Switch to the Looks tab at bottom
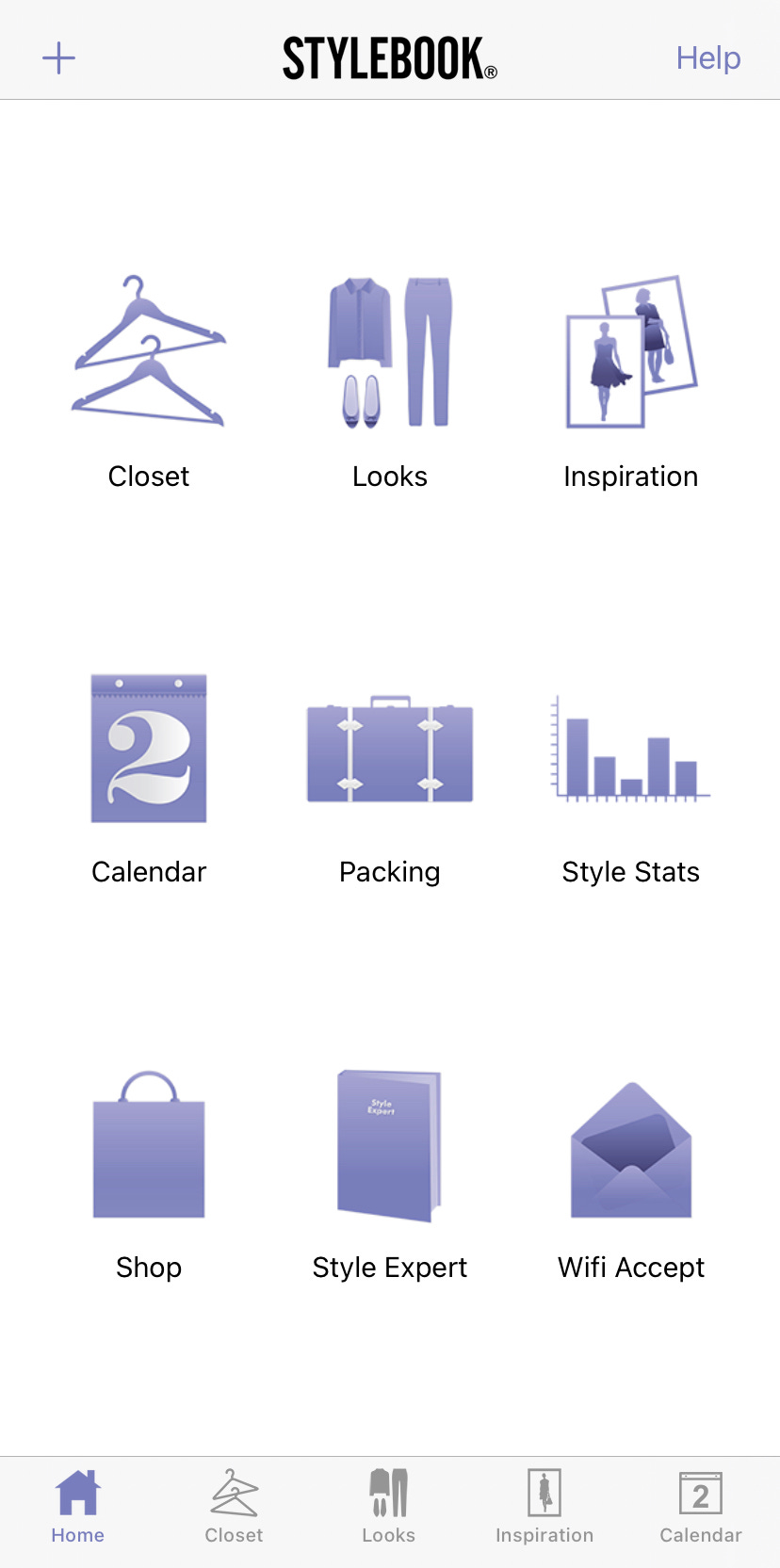 390,1507
